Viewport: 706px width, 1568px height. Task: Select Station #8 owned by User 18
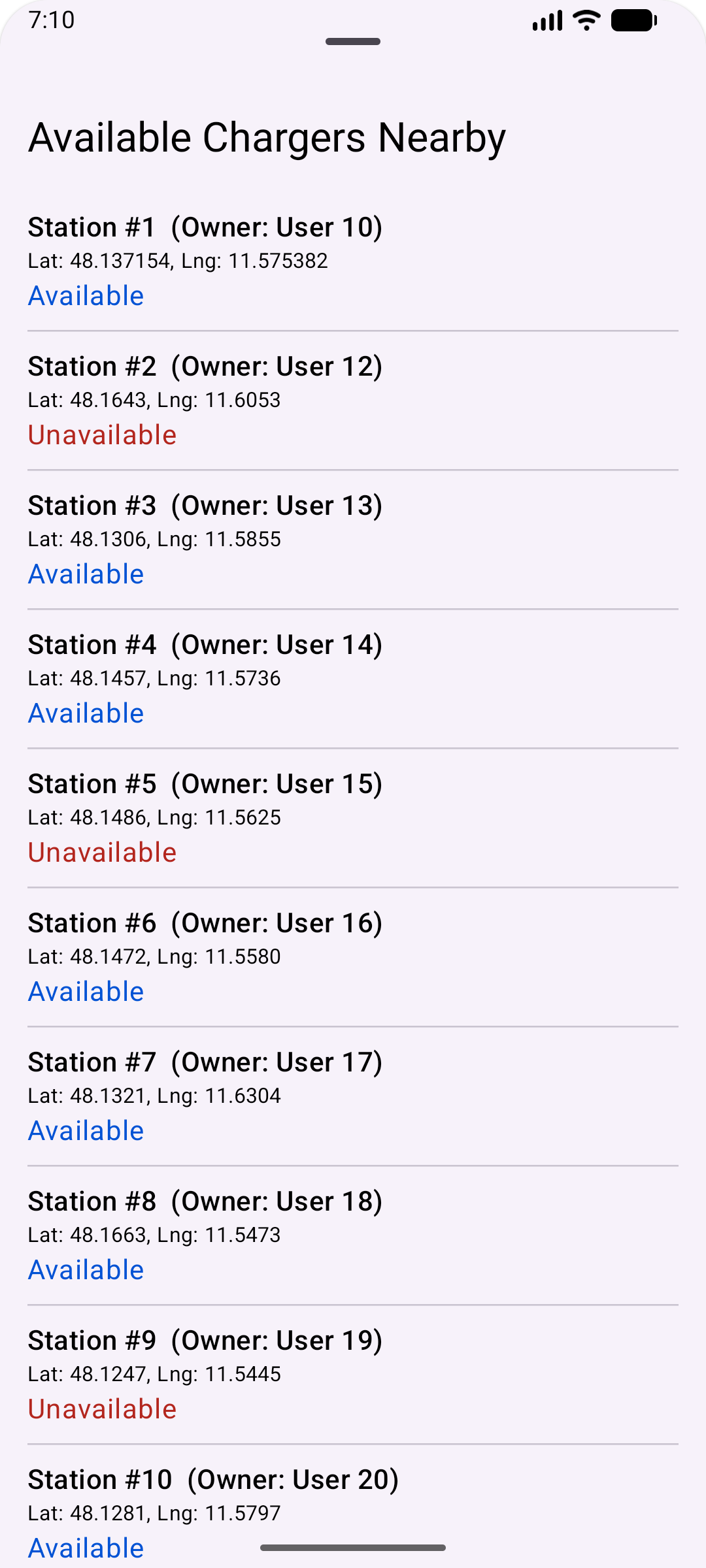pos(353,1235)
